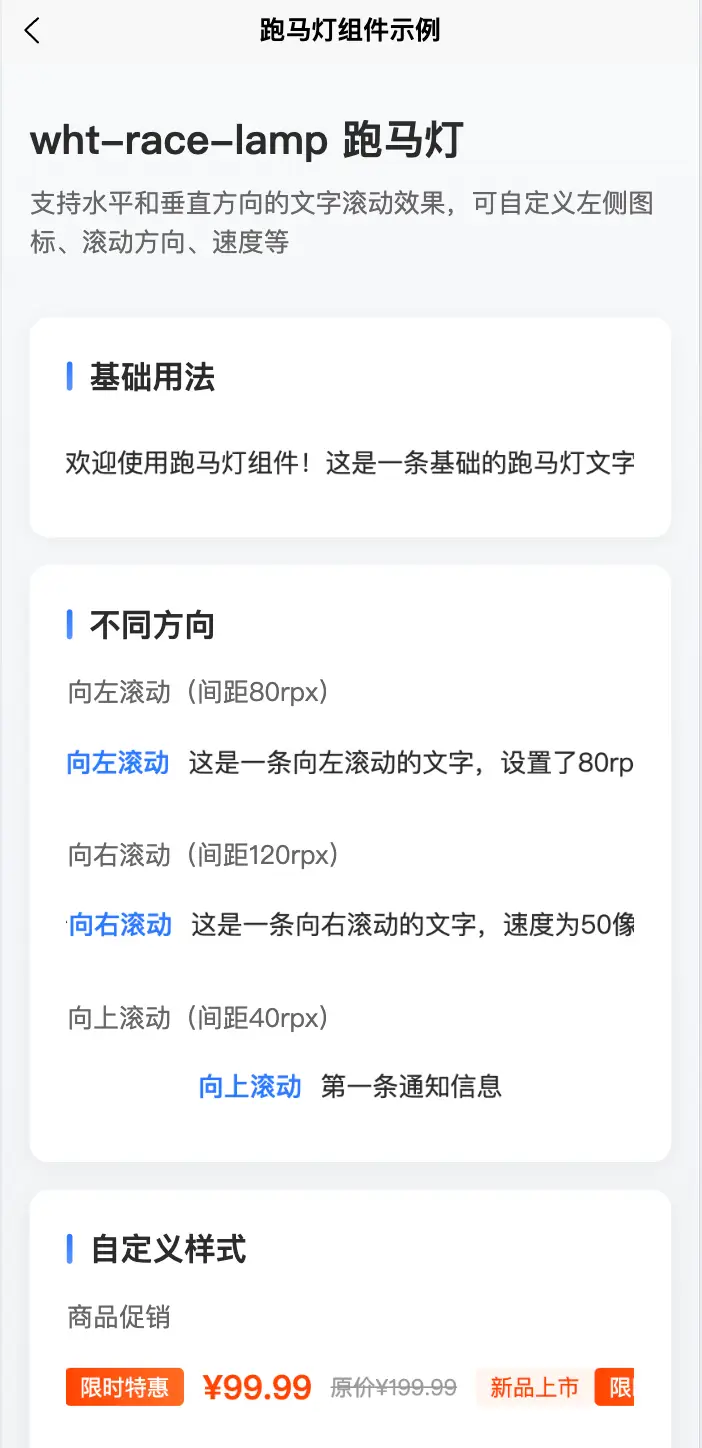Go back using the top-left arrow
Viewport: 702px width, 1448px height.
click(x=32, y=31)
